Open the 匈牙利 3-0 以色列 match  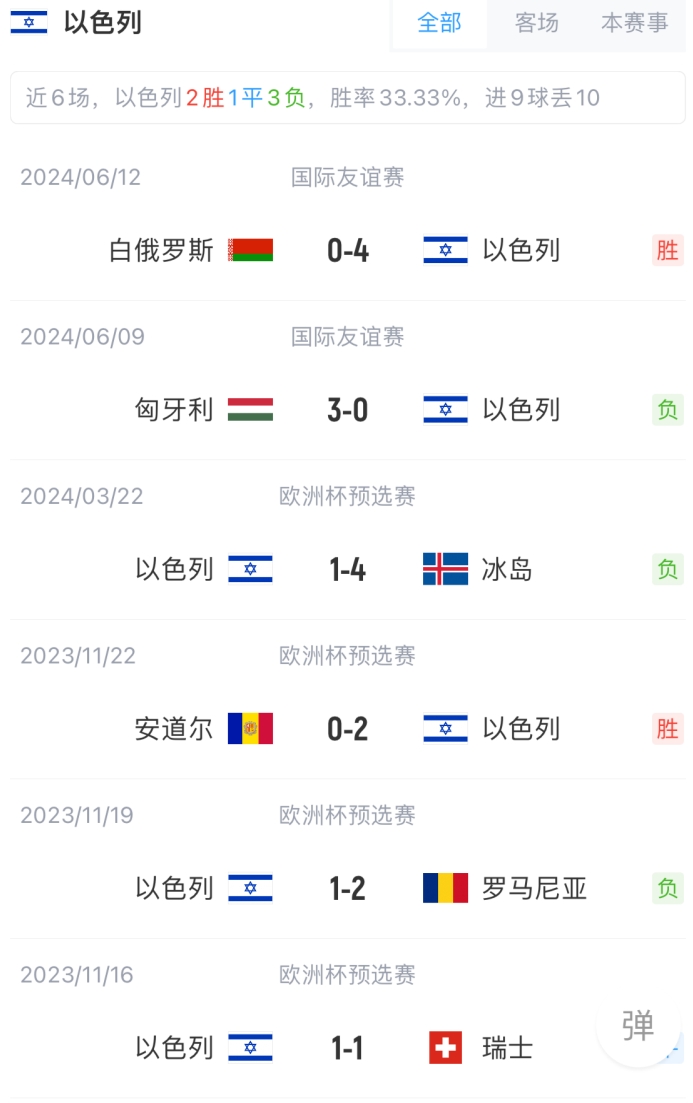click(x=347, y=410)
